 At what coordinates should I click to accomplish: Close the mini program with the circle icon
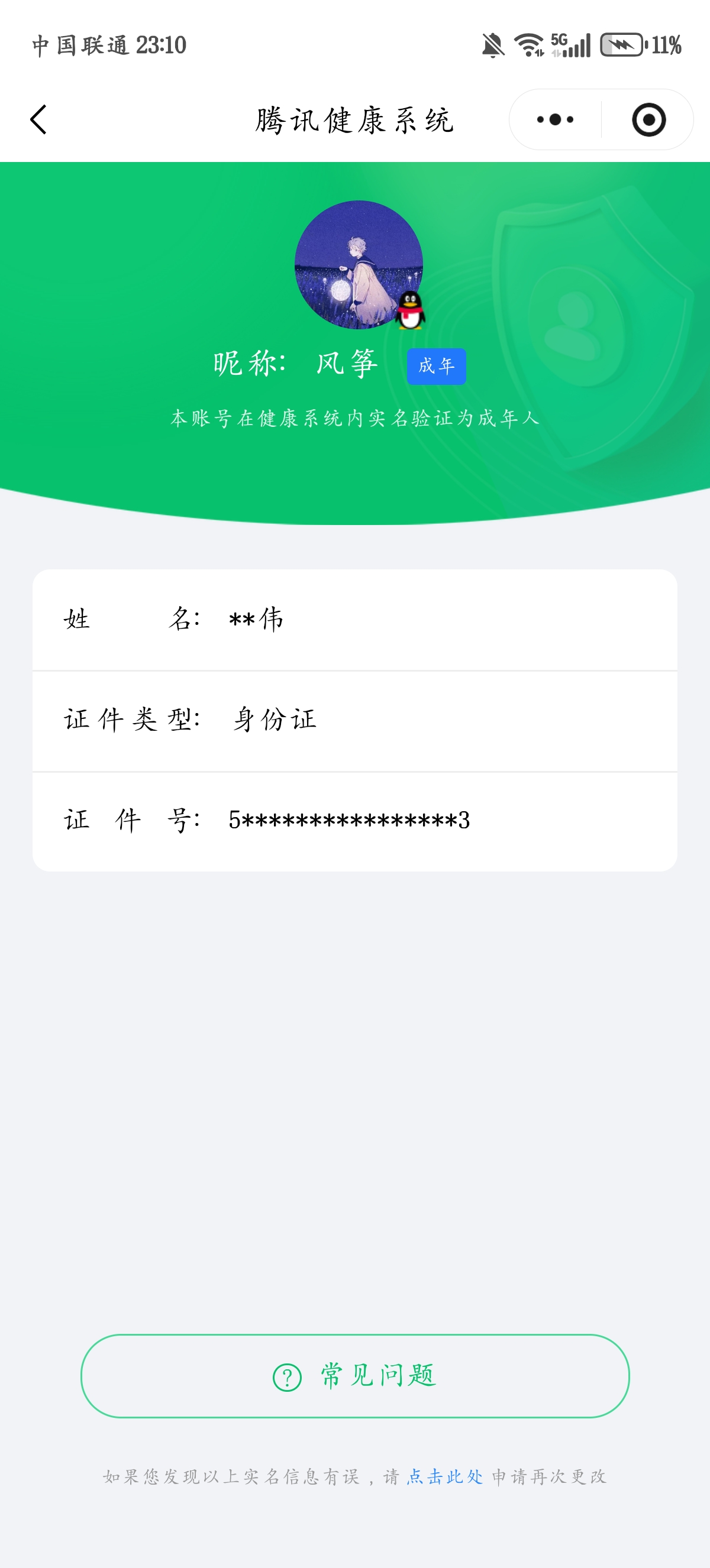(x=648, y=119)
